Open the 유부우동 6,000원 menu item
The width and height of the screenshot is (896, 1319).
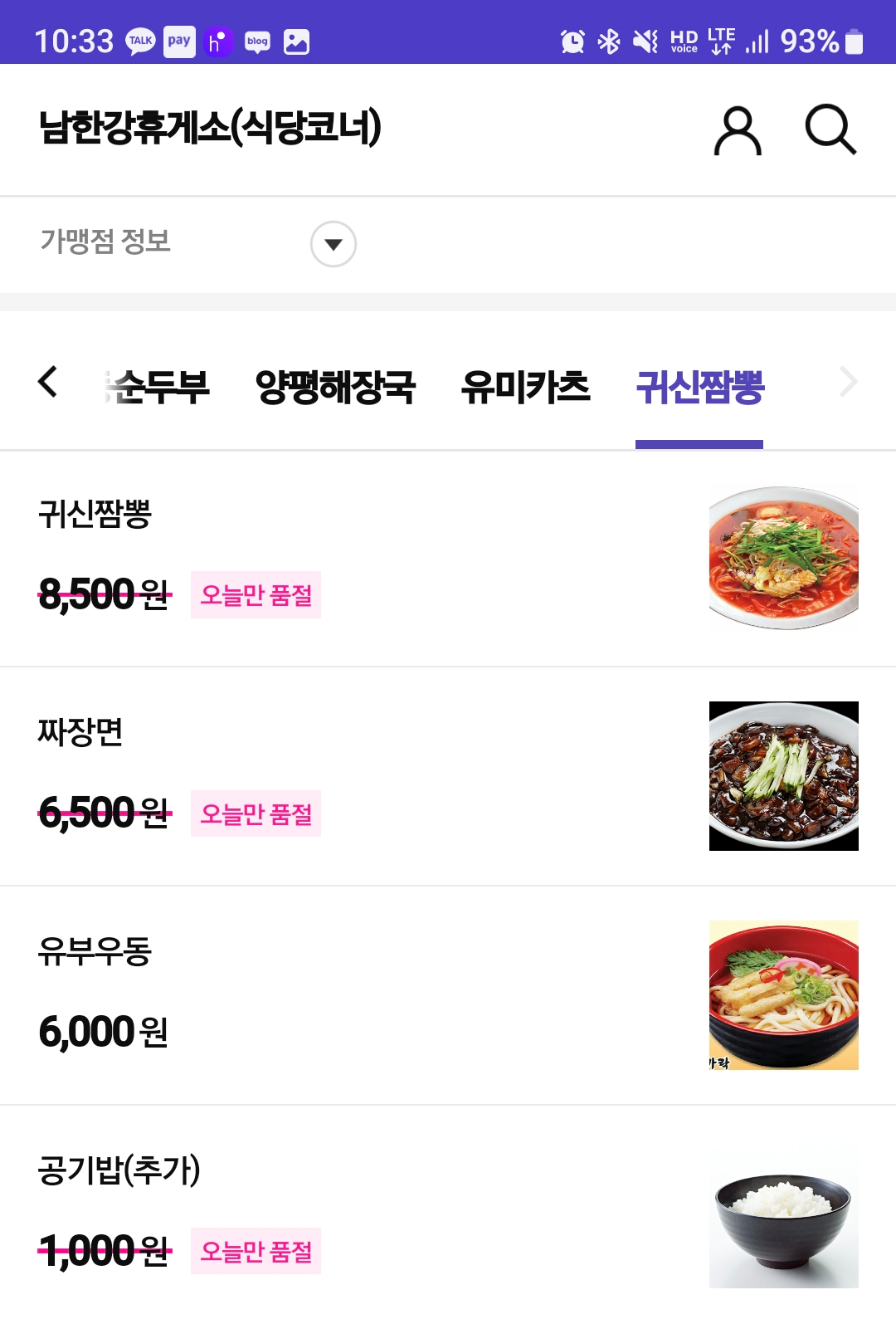coord(448,994)
